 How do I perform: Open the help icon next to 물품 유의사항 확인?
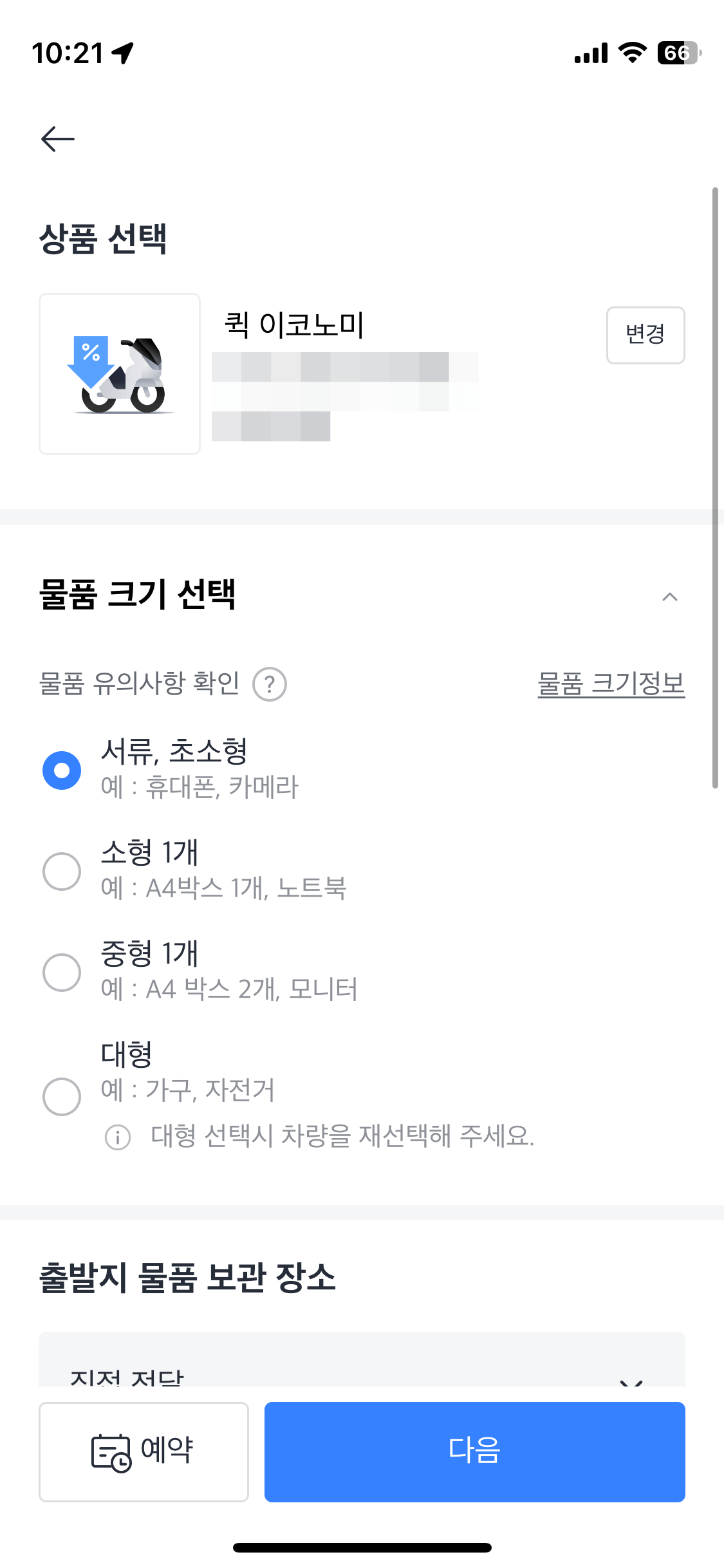[269, 684]
